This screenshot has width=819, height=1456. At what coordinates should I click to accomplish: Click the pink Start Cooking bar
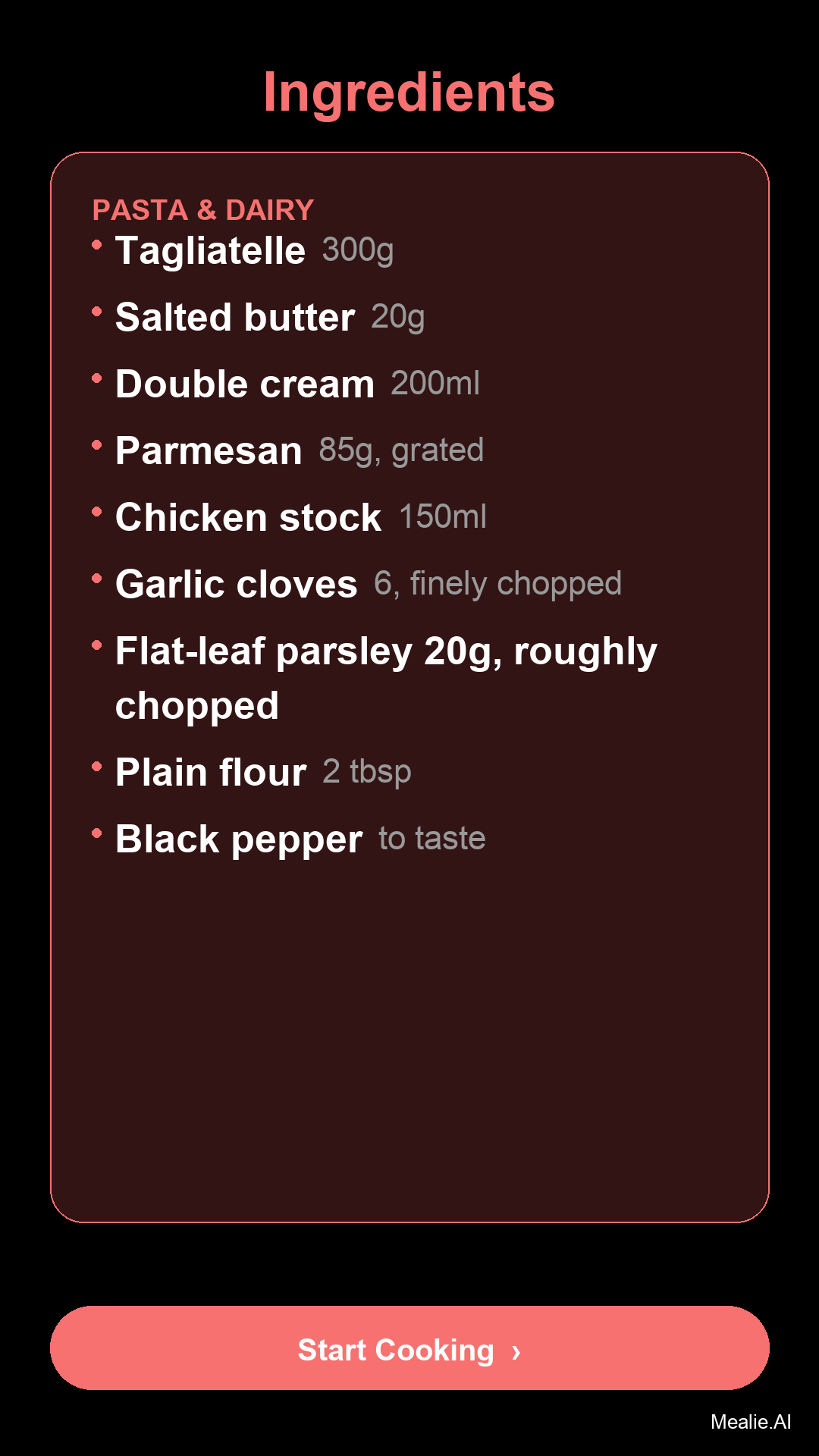pos(409,1349)
